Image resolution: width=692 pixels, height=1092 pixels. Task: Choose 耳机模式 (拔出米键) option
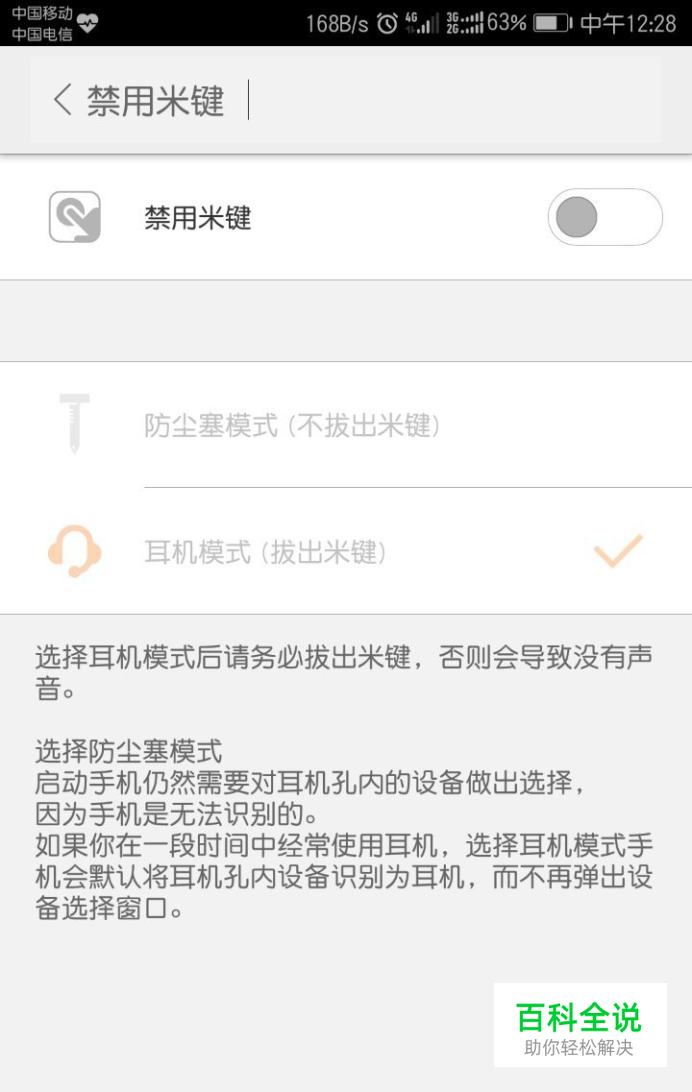265,552
